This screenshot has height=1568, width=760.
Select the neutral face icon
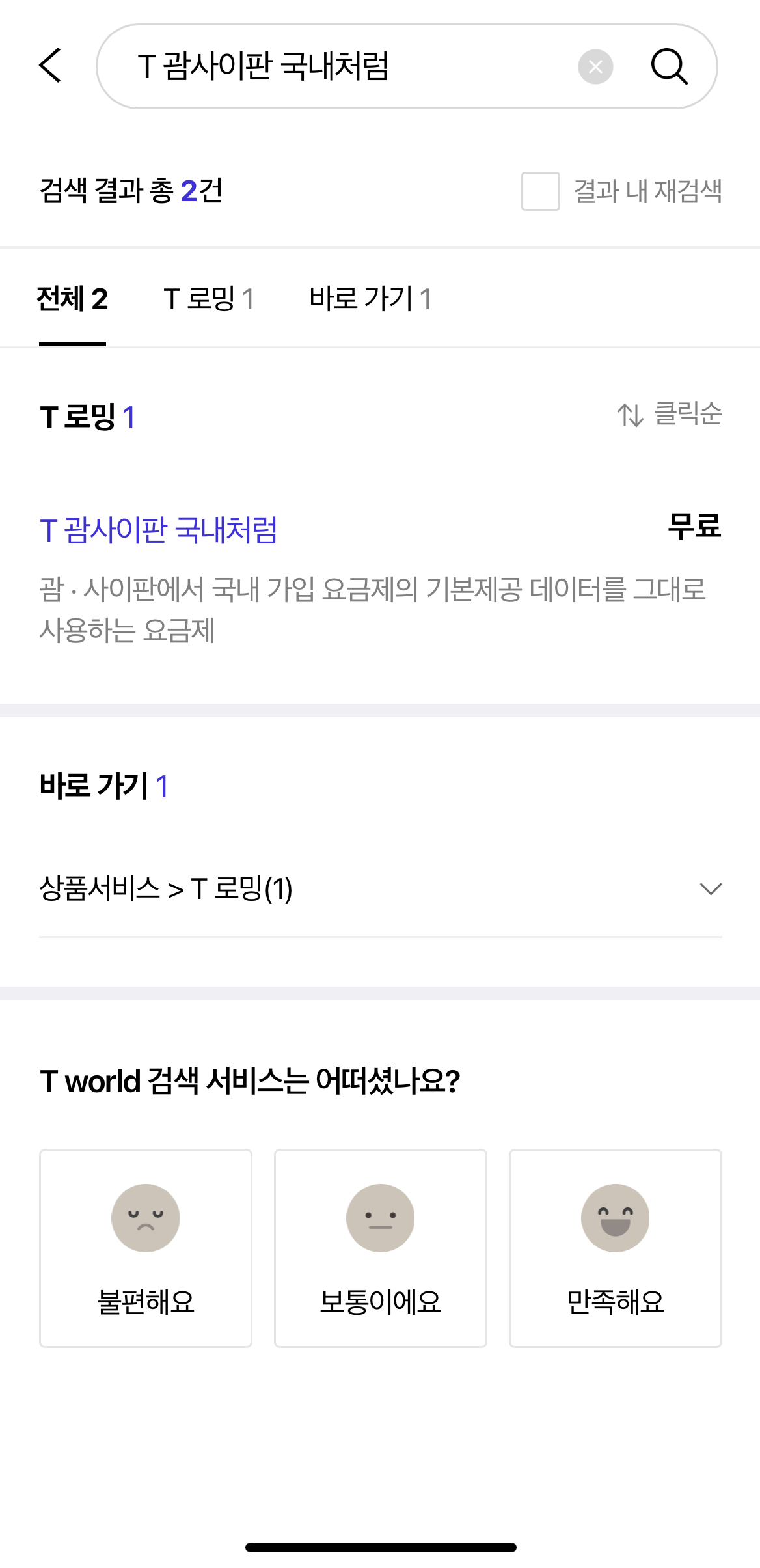coord(380,1218)
